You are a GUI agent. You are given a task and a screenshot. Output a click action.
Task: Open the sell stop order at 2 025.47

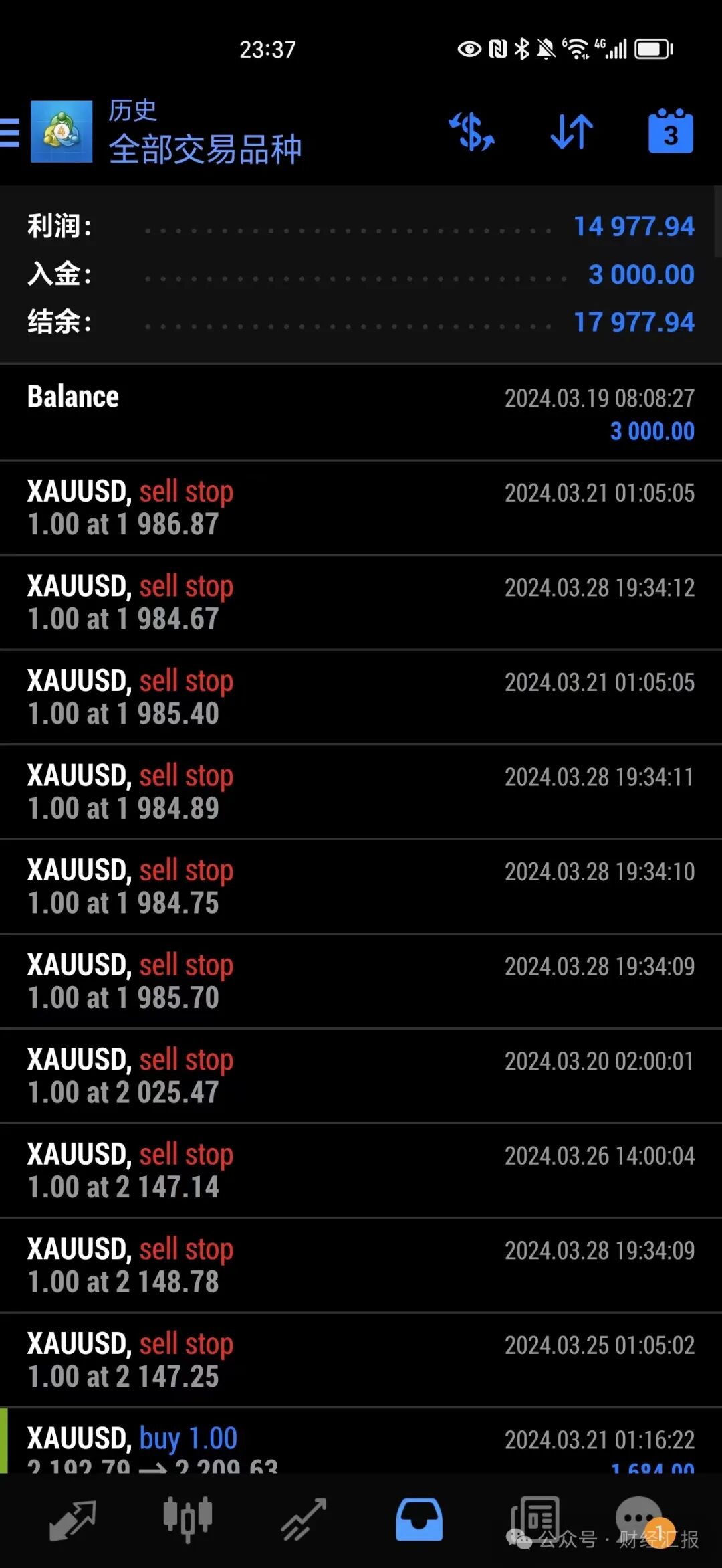point(361,1076)
